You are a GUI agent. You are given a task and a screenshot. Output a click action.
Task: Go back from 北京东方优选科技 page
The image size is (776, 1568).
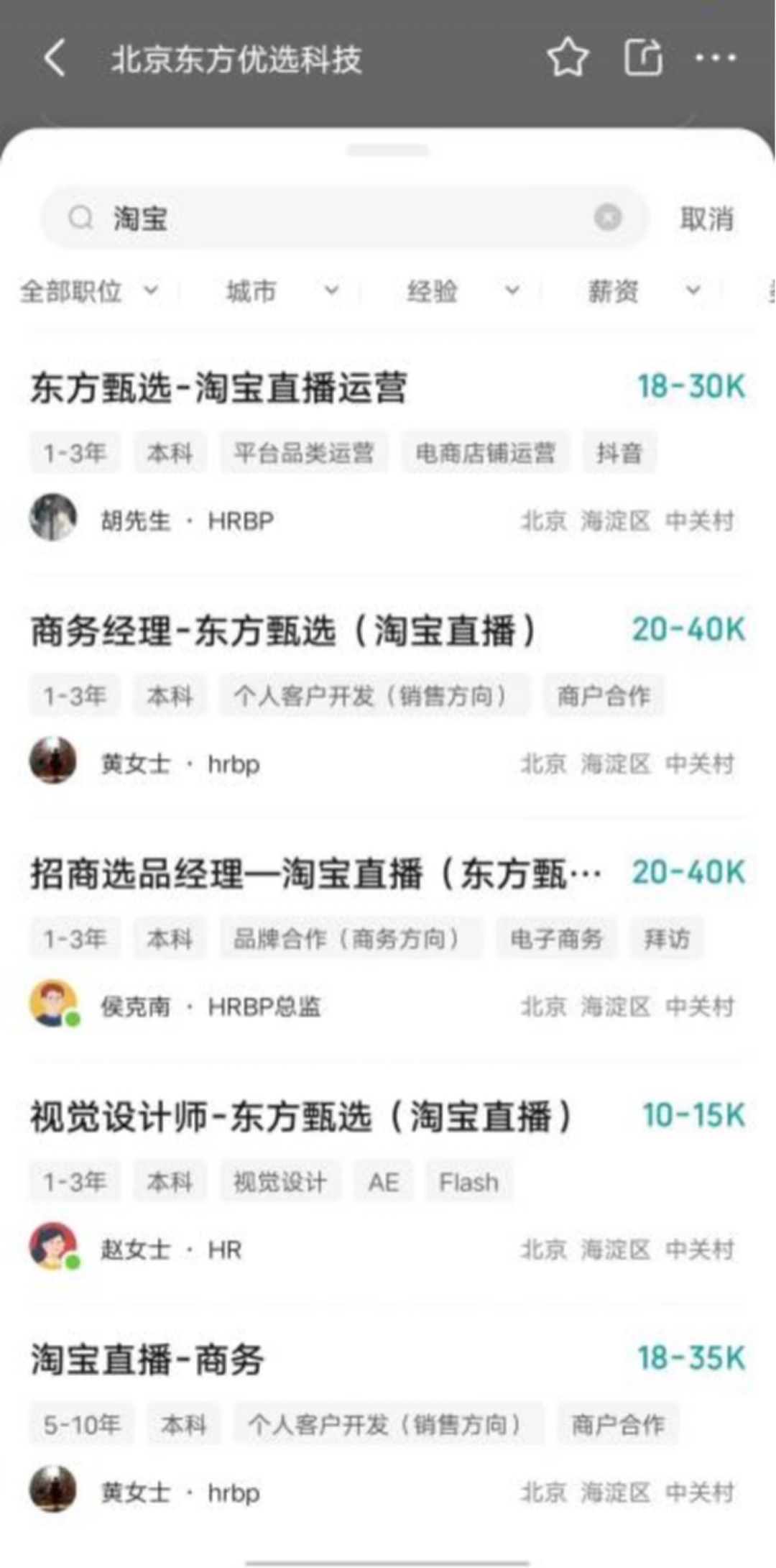coord(55,58)
